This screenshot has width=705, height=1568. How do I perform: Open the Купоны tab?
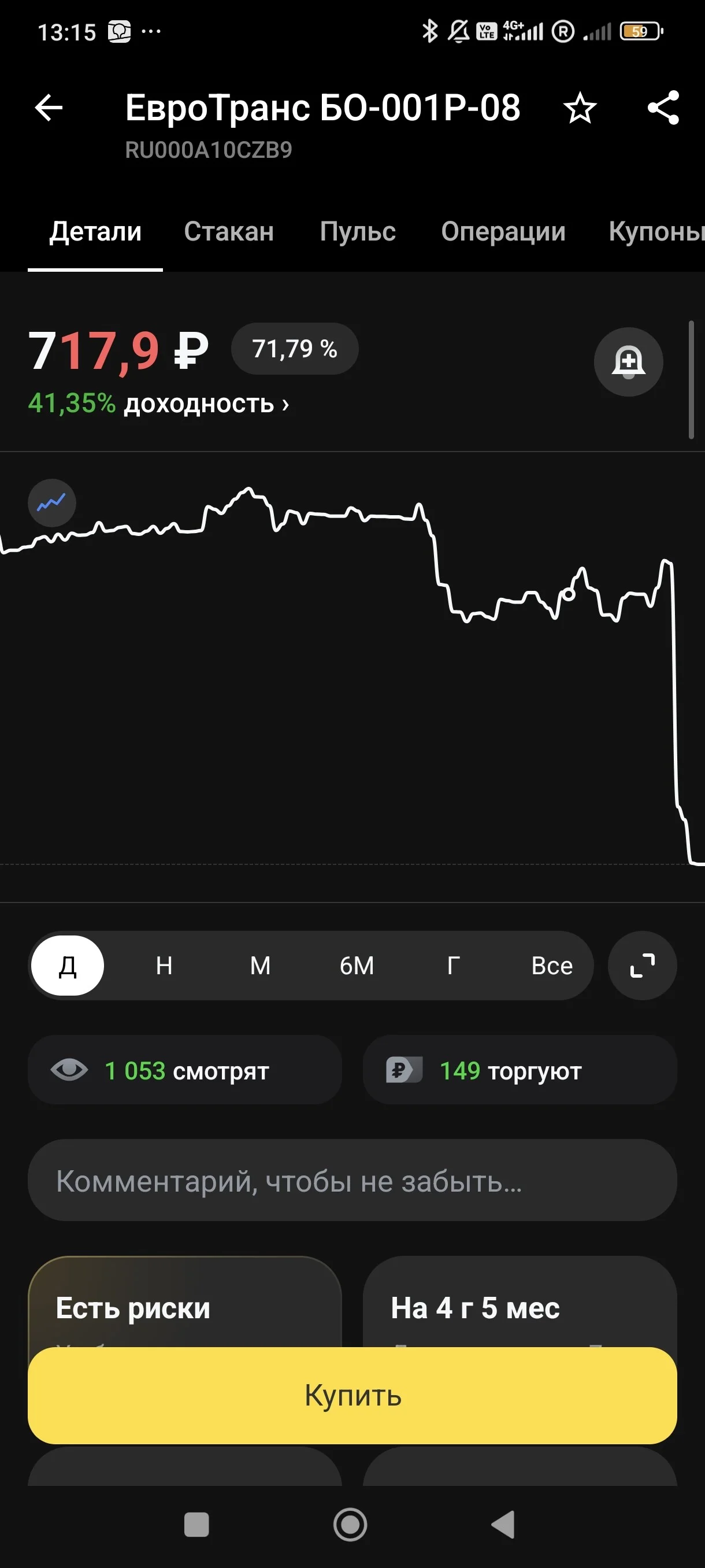click(656, 231)
